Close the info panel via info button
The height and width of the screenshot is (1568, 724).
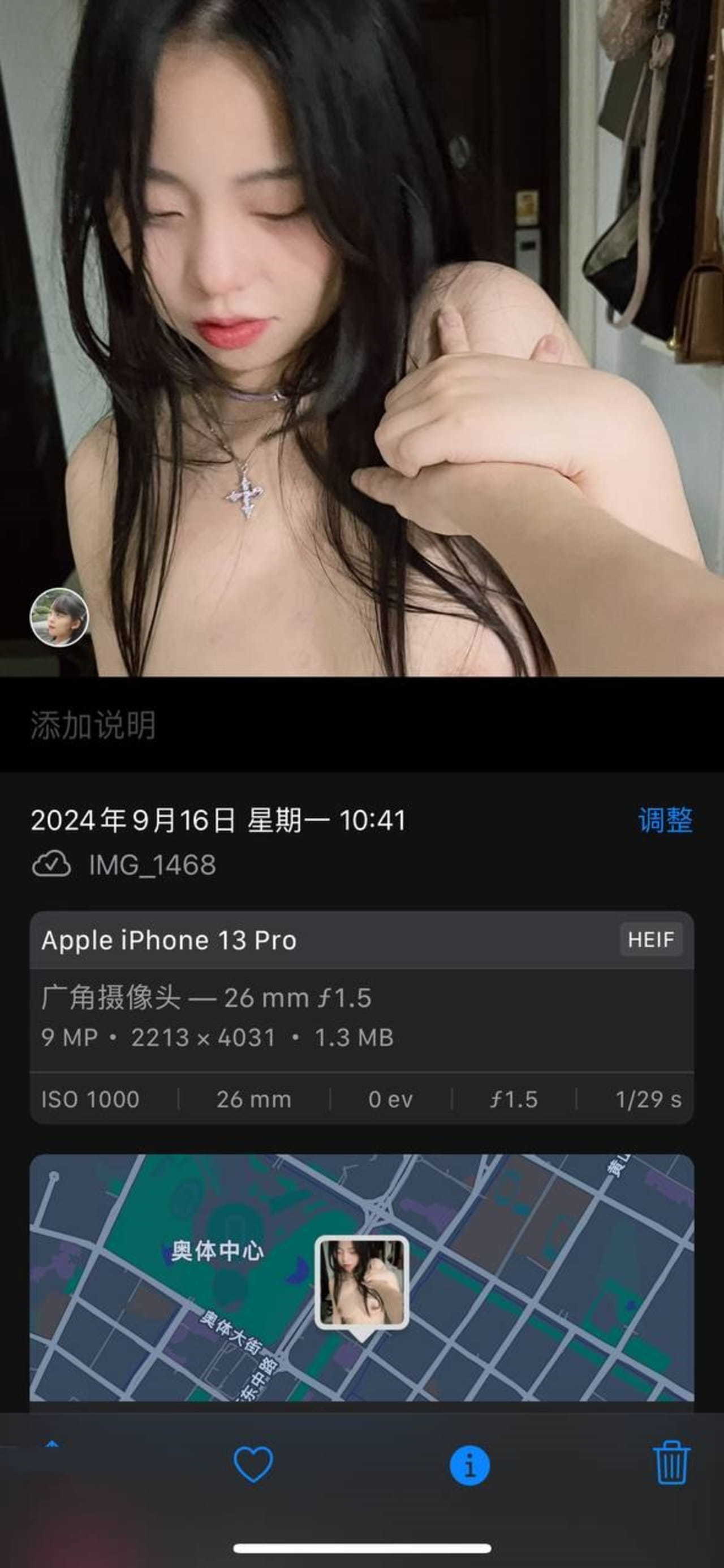(x=469, y=1465)
